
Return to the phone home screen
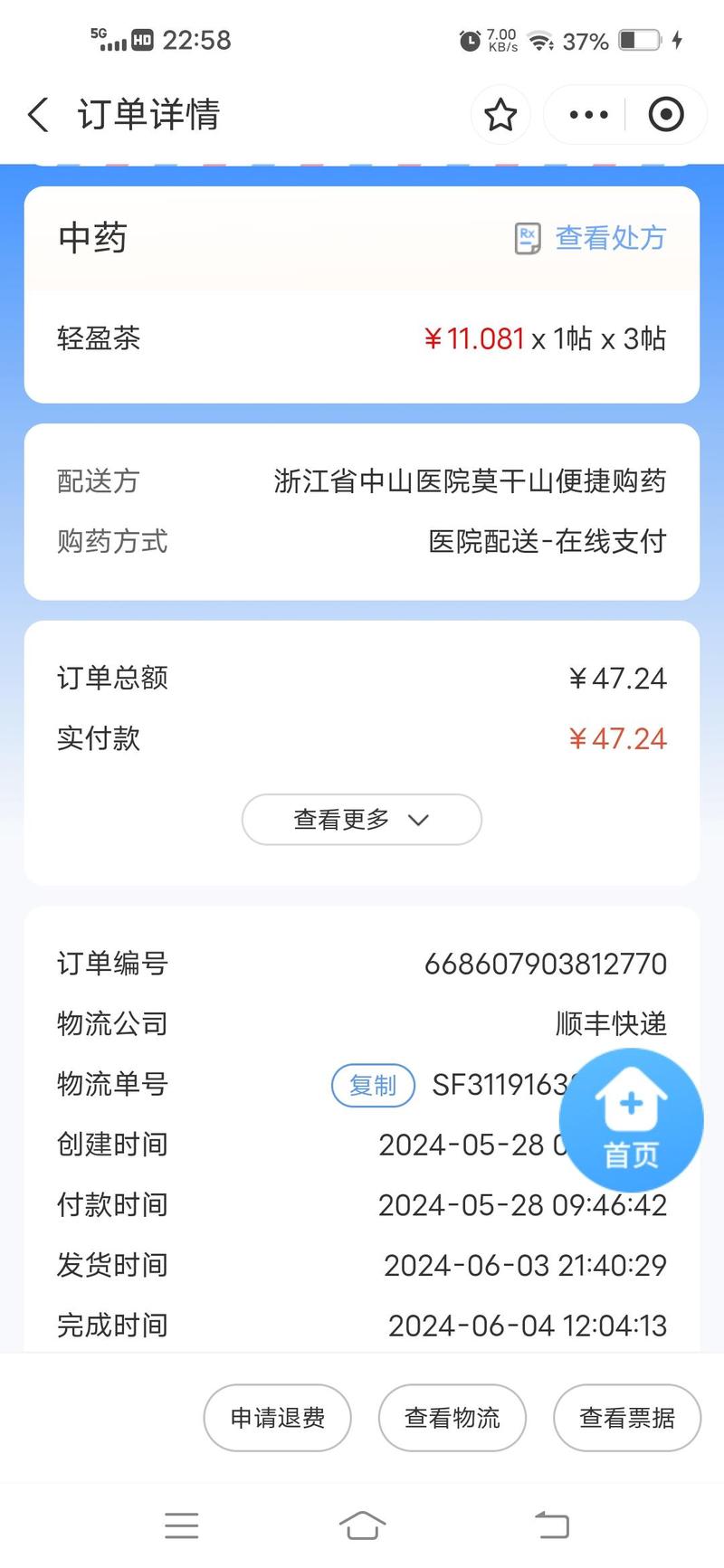362,1525
